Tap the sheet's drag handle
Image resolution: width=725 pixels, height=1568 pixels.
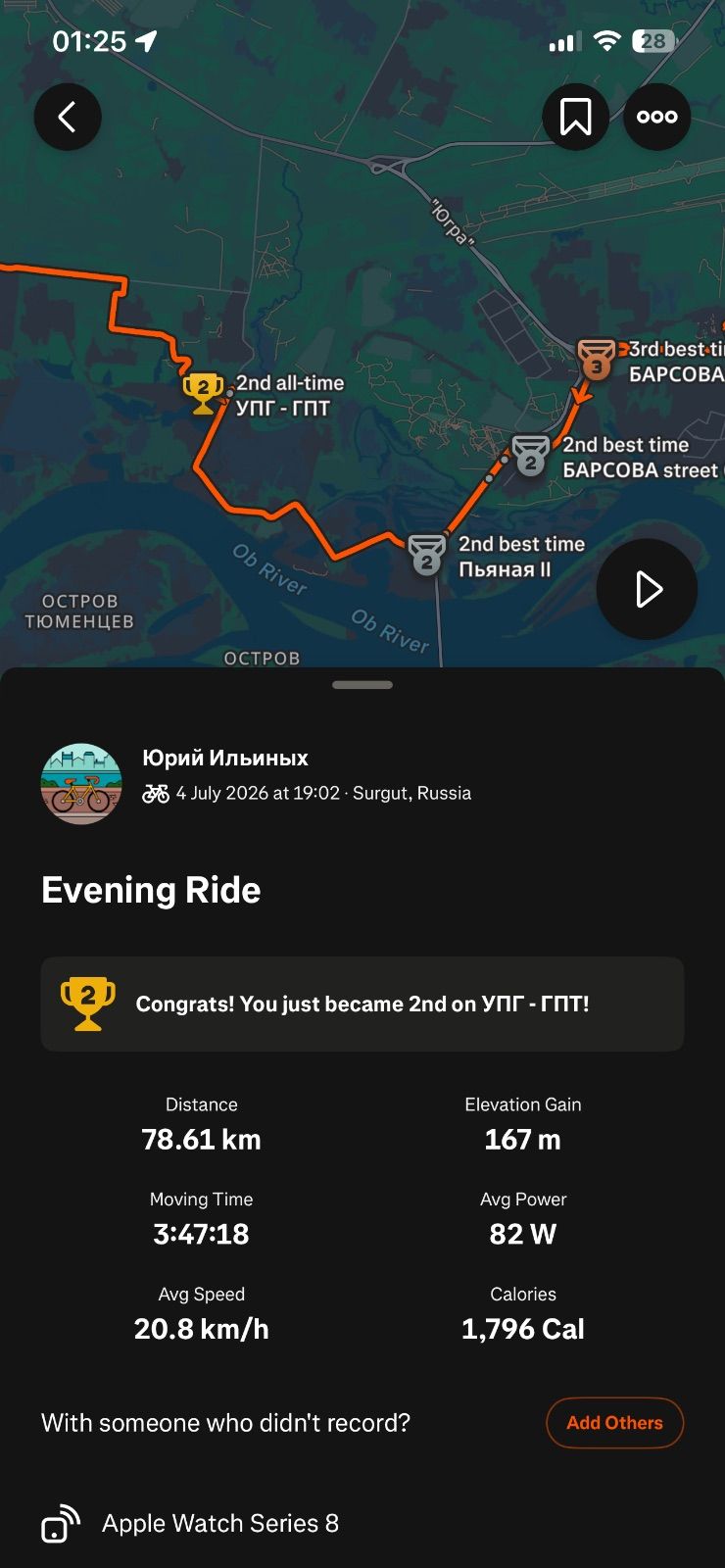coord(362,685)
